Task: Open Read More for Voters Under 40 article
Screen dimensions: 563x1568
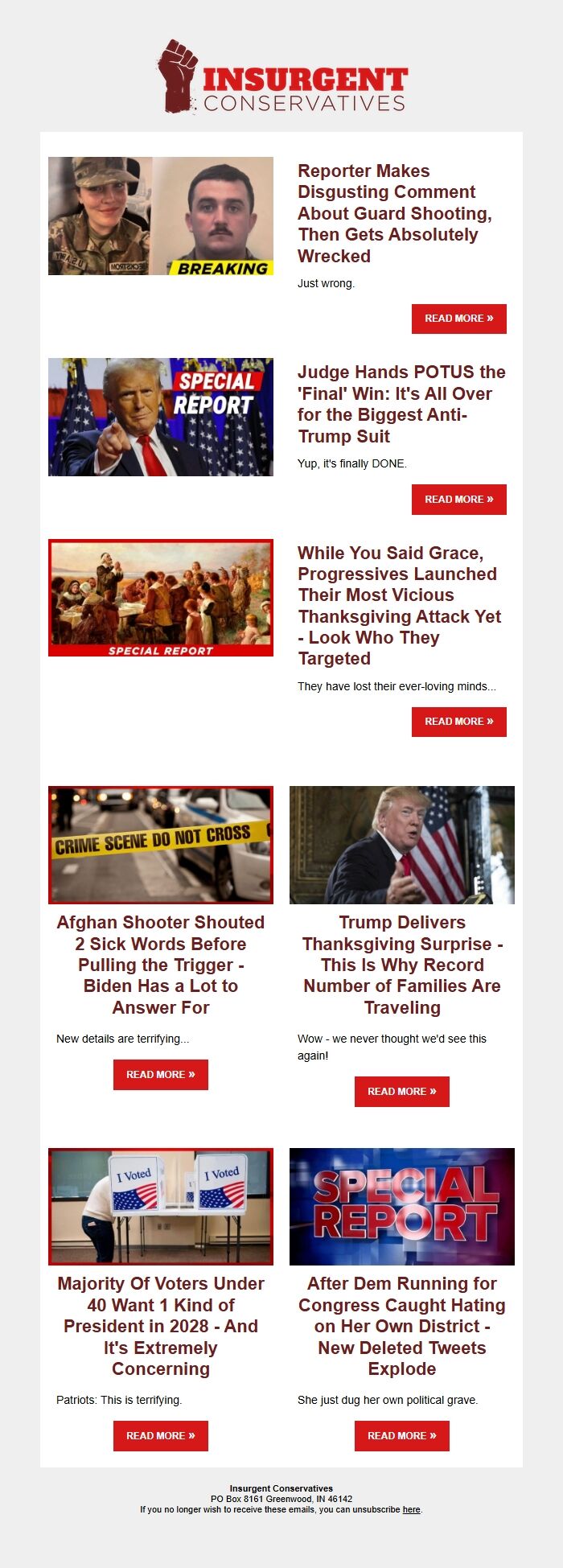Action: click(x=160, y=1436)
